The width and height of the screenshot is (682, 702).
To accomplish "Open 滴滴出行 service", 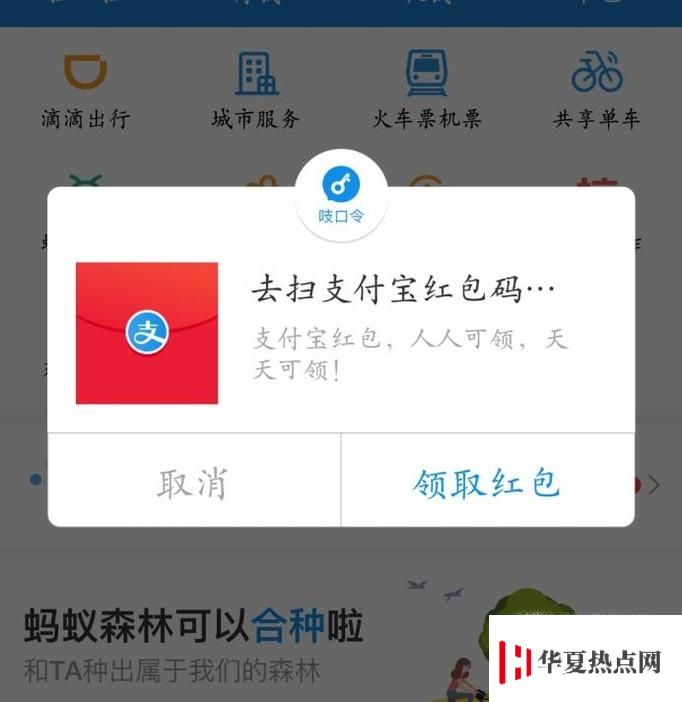I will pos(85,90).
